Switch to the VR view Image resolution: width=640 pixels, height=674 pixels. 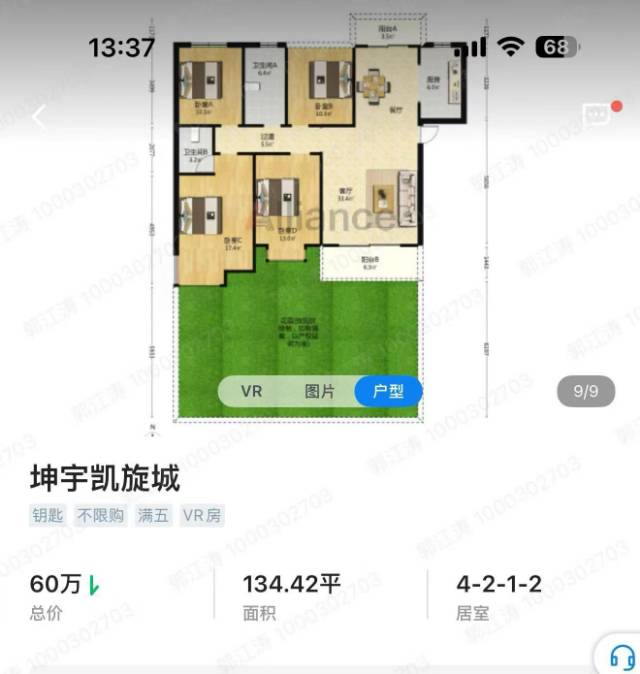point(251,392)
